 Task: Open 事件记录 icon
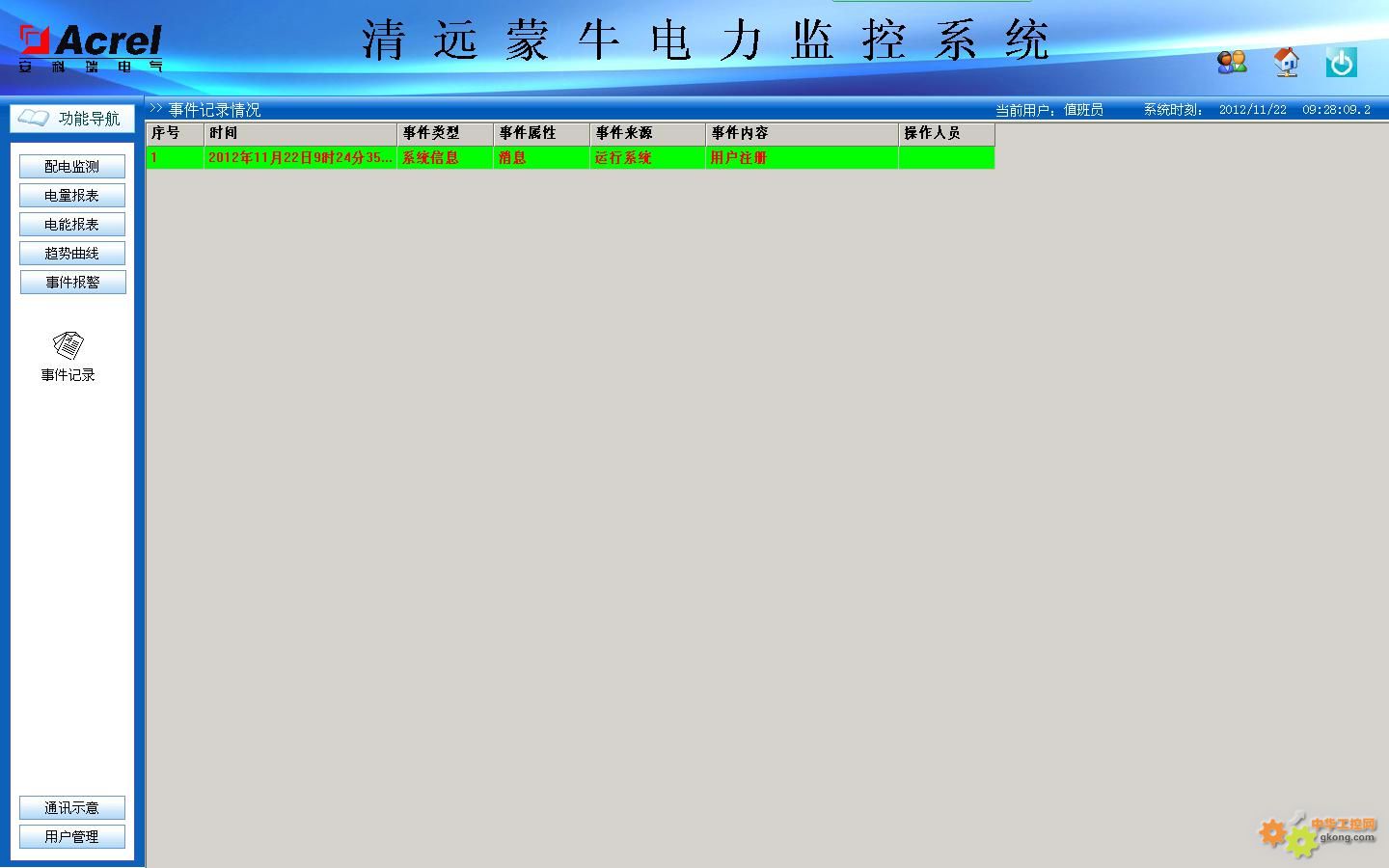(68, 346)
